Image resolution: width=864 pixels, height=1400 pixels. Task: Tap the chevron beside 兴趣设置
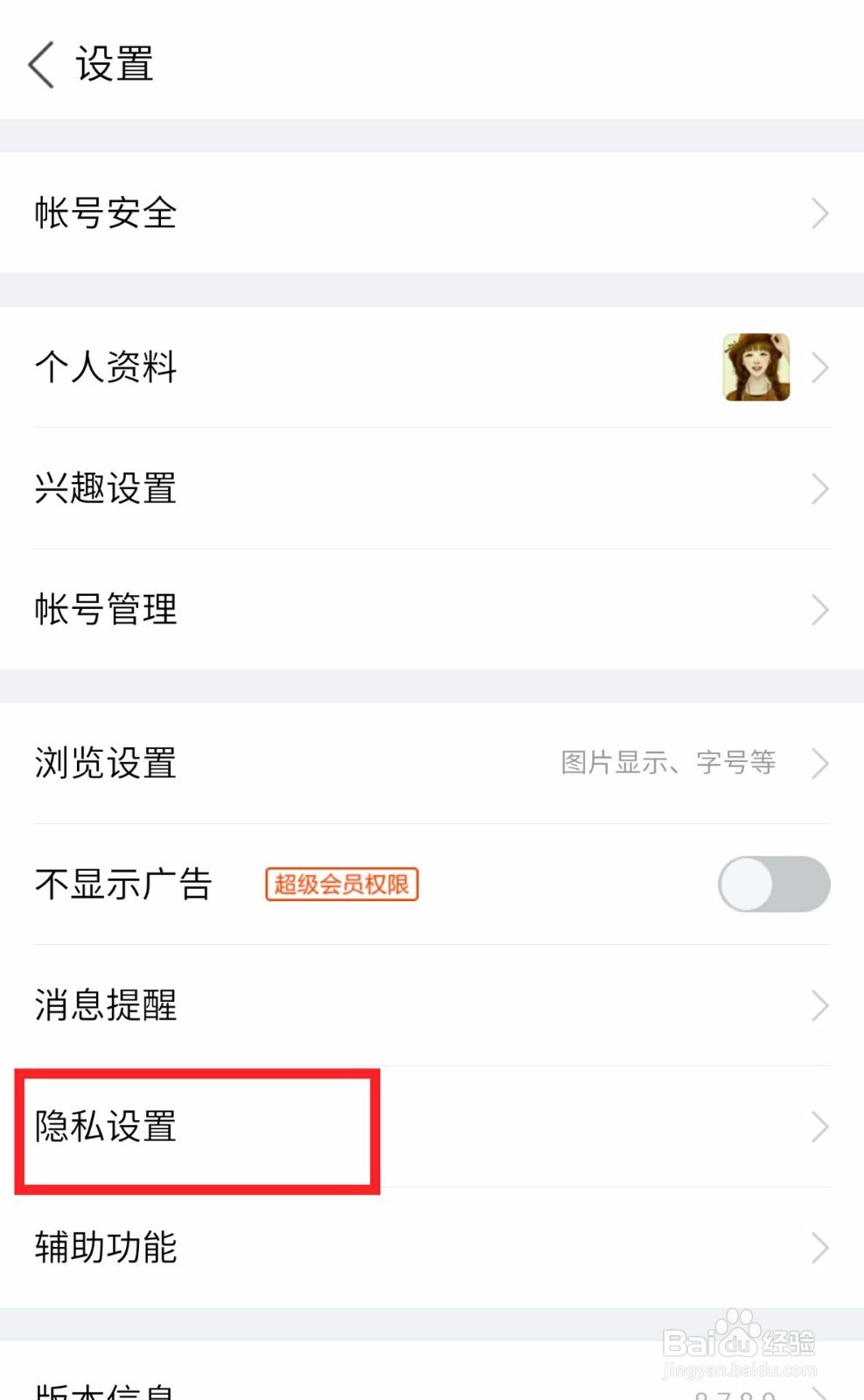[x=819, y=488]
